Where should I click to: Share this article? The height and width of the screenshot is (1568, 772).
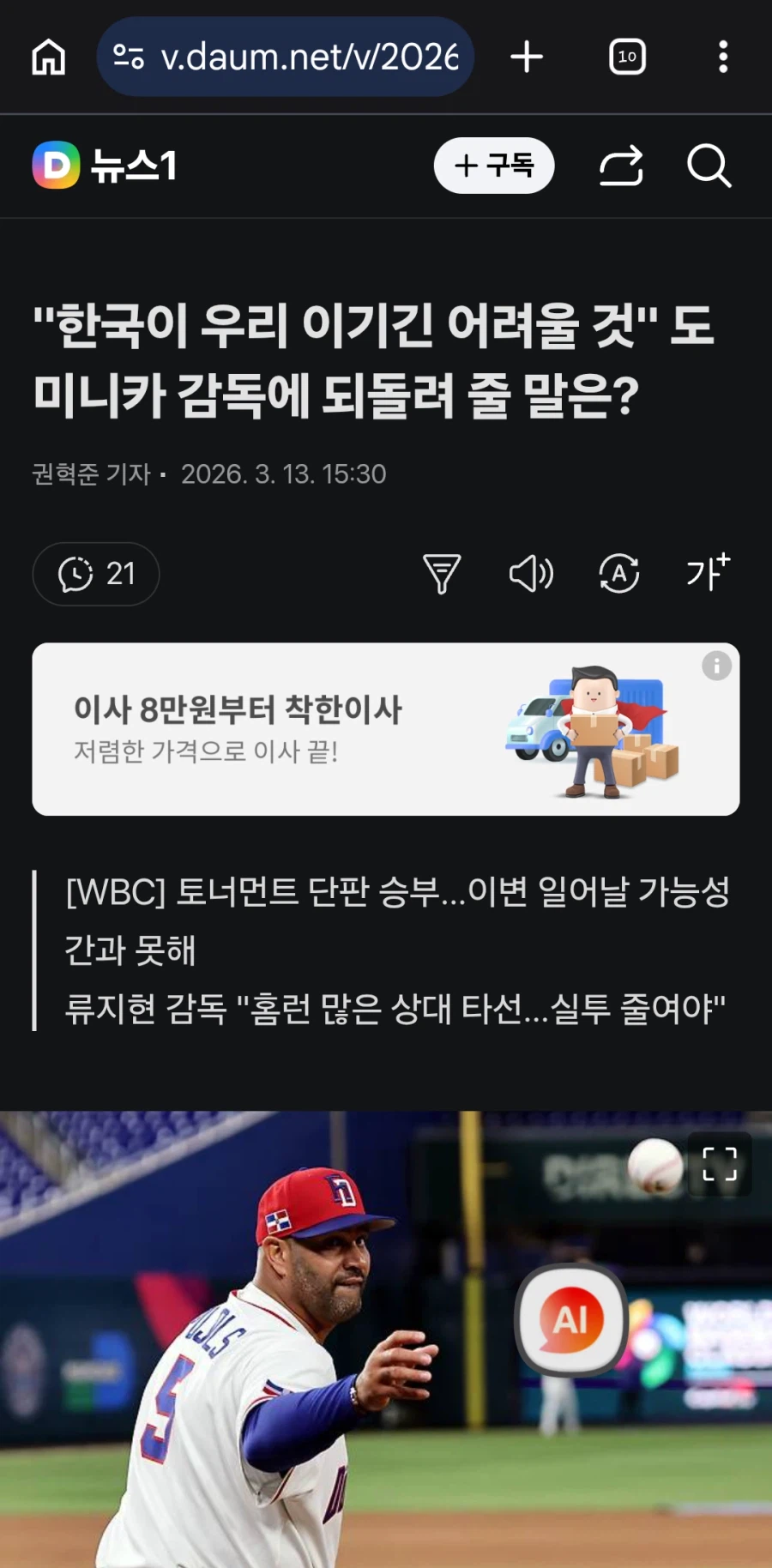[x=621, y=166]
